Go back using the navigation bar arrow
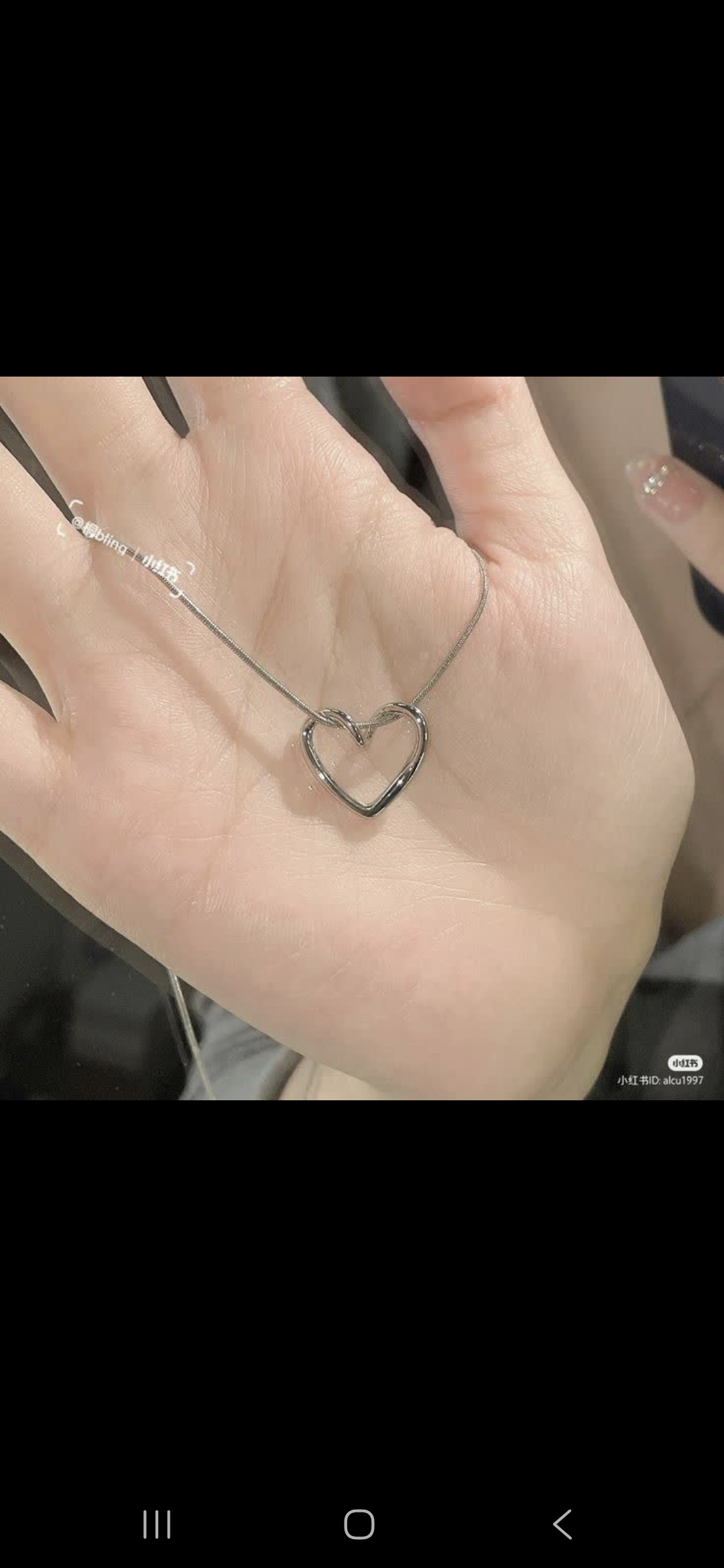 tap(562, 1524)
